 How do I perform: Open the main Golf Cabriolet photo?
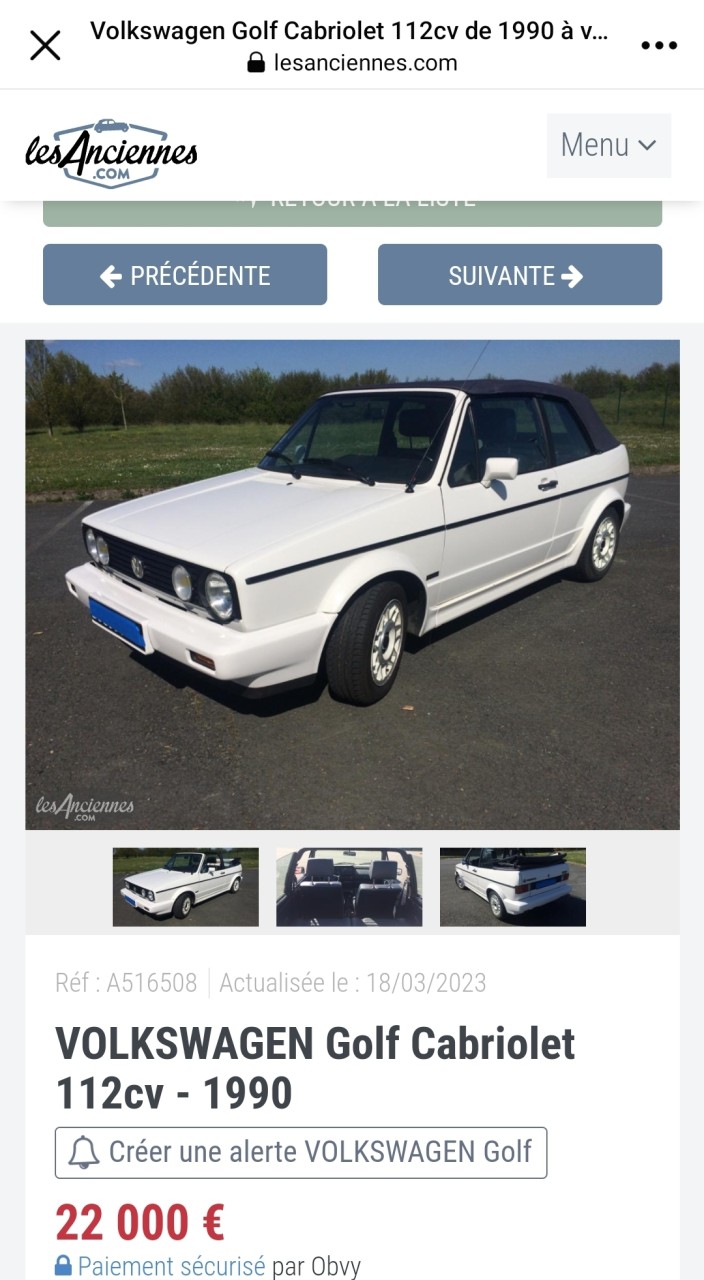coord(352,584)
